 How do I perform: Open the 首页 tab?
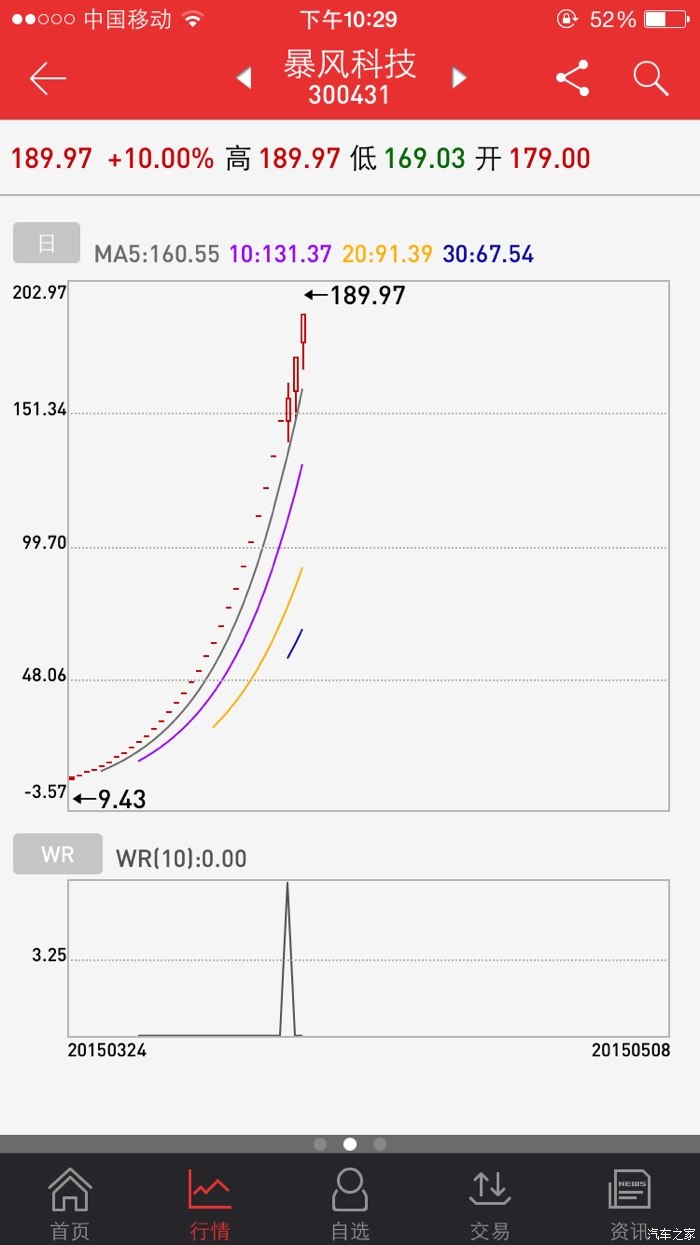70,1203
